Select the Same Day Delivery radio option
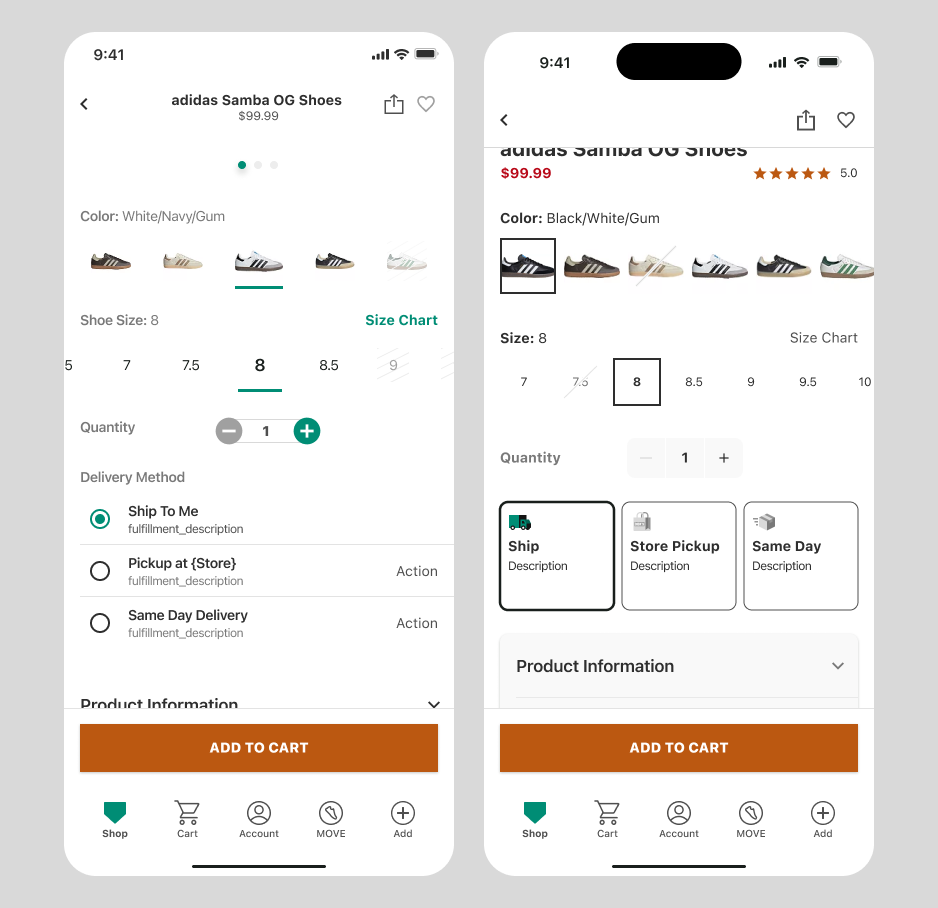 100,623
